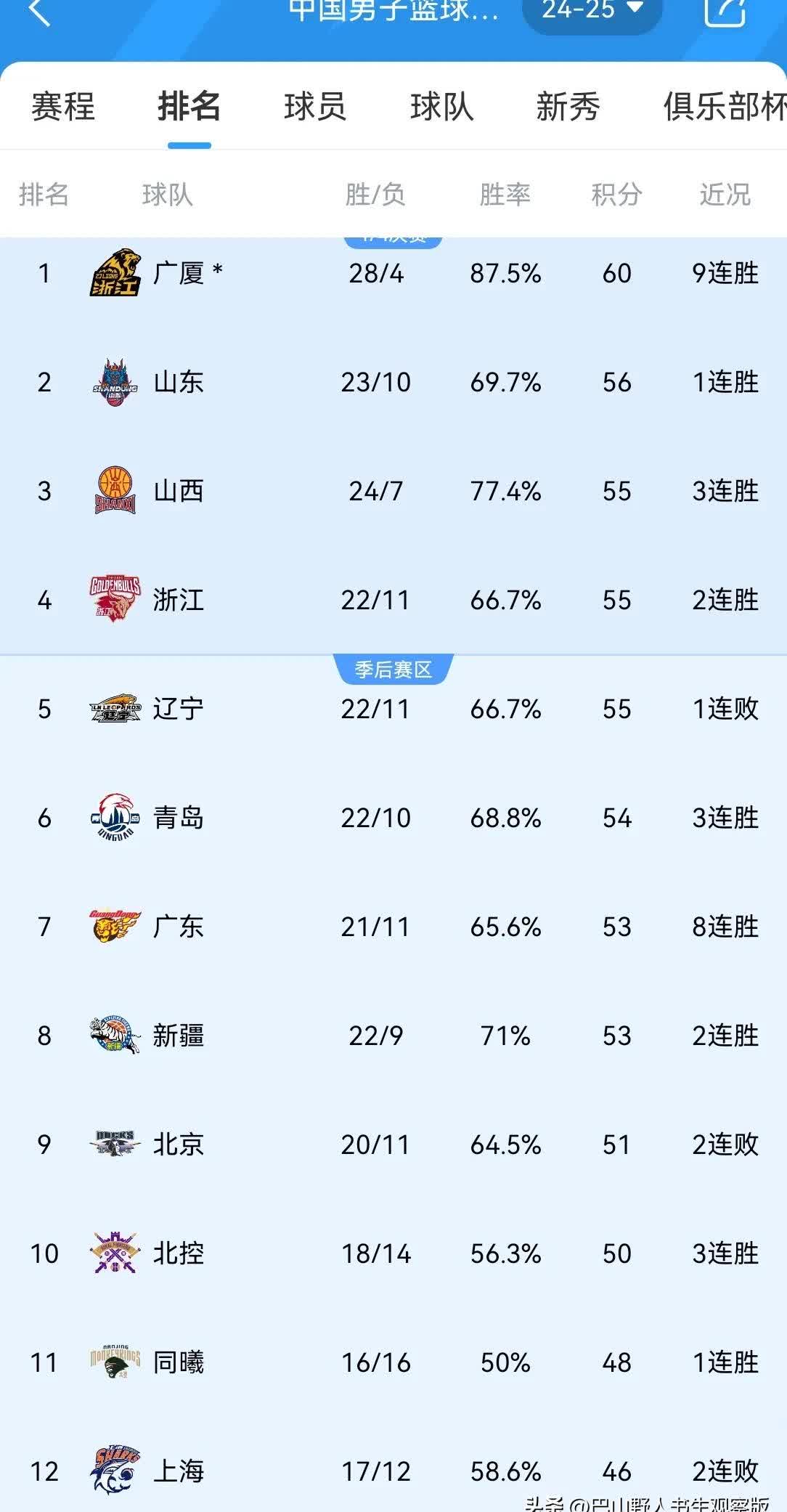Open the 俱乐部杯 tab
787x1512 pixels.
724,107
